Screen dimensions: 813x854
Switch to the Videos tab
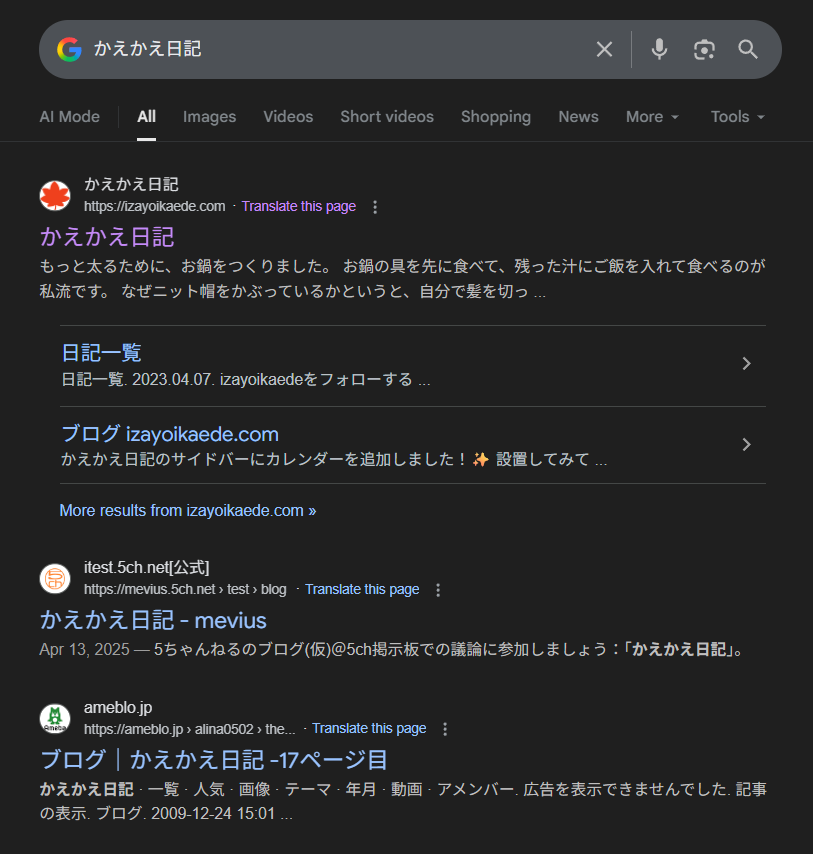(288, 117)
